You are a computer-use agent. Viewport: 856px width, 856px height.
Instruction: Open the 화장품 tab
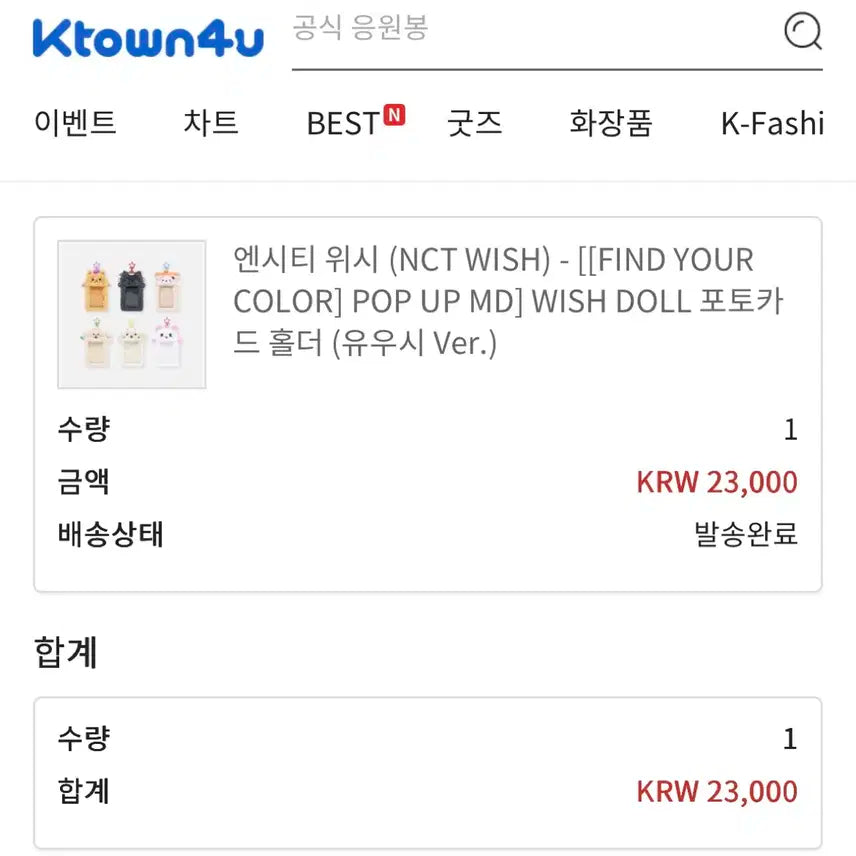tap(610, 123)
